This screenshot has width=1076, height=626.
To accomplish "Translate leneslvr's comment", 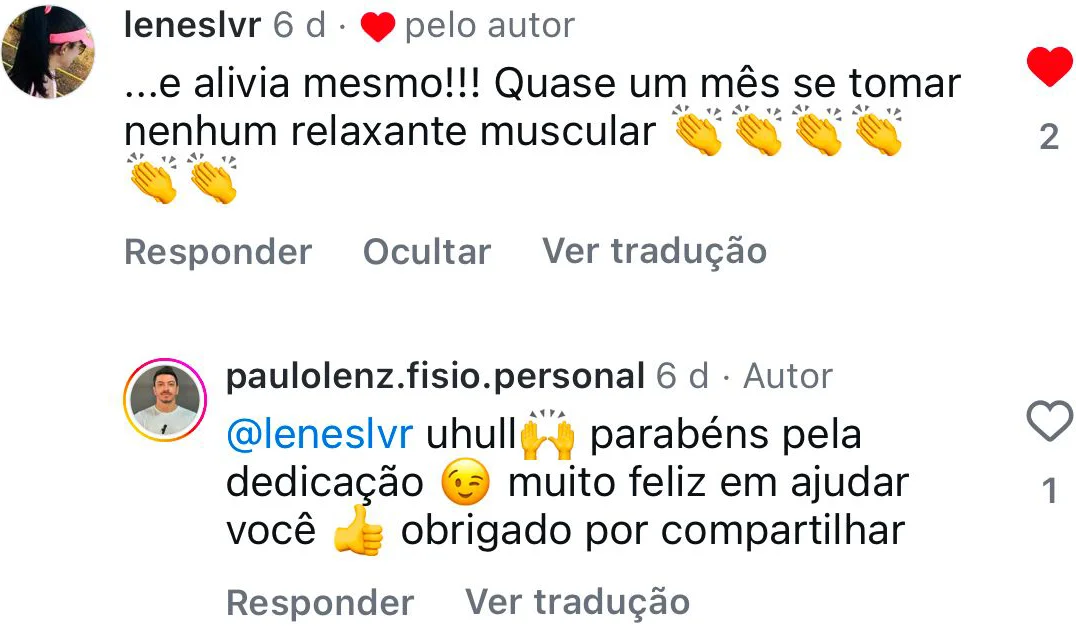I will [654, 250].
